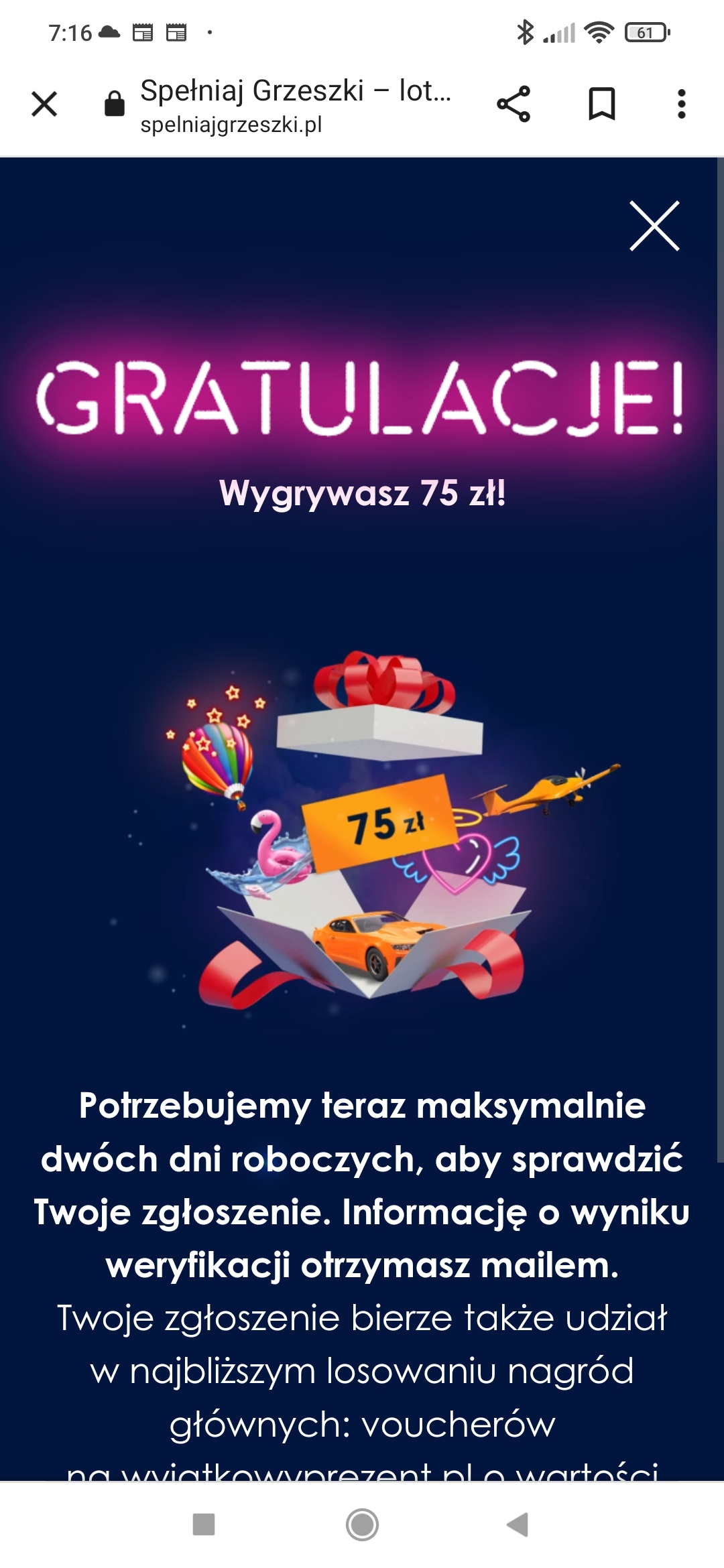Open the browser overflow menu
This screenshot has width=724, height=1568.
[x=681, y=104]
